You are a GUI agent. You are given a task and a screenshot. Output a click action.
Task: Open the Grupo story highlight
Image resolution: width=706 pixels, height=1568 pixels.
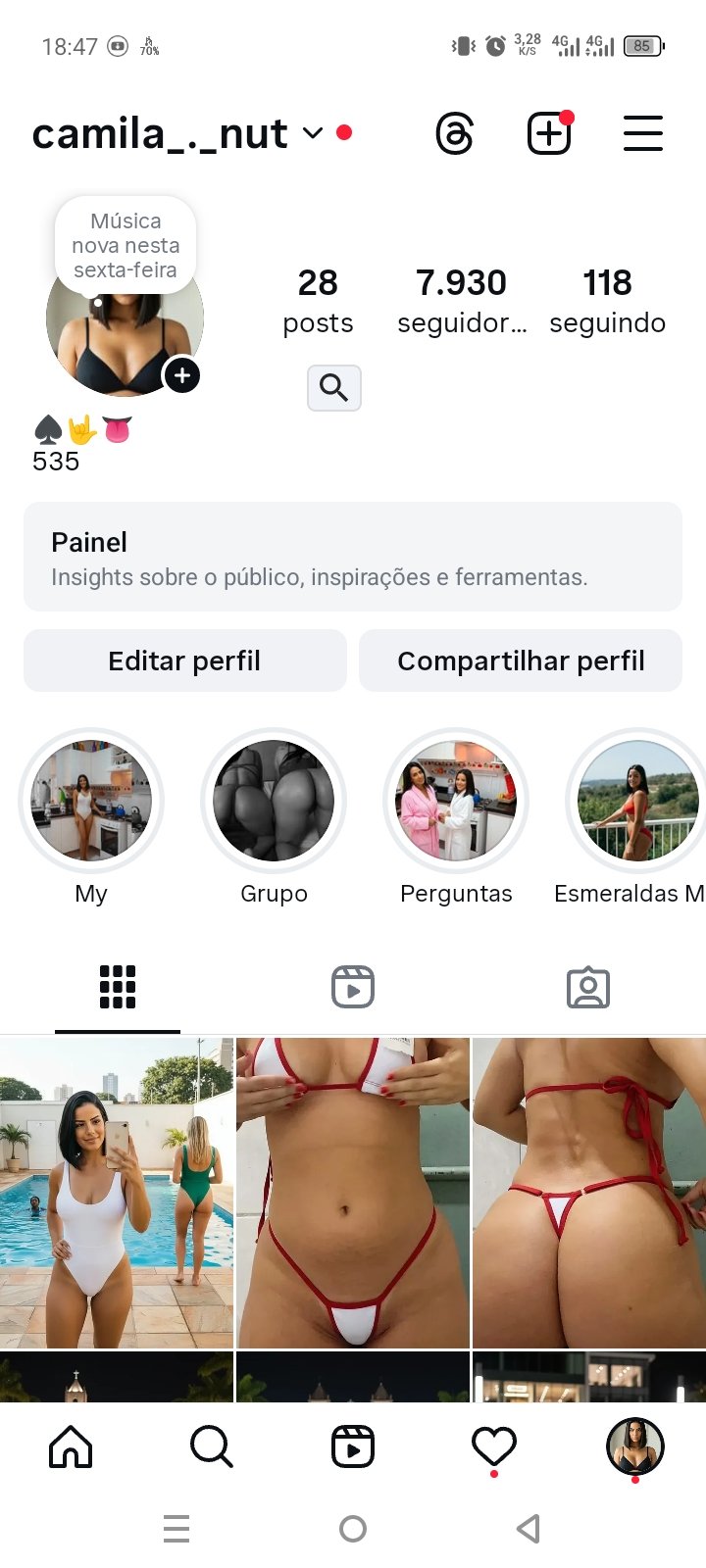[274, 801]
